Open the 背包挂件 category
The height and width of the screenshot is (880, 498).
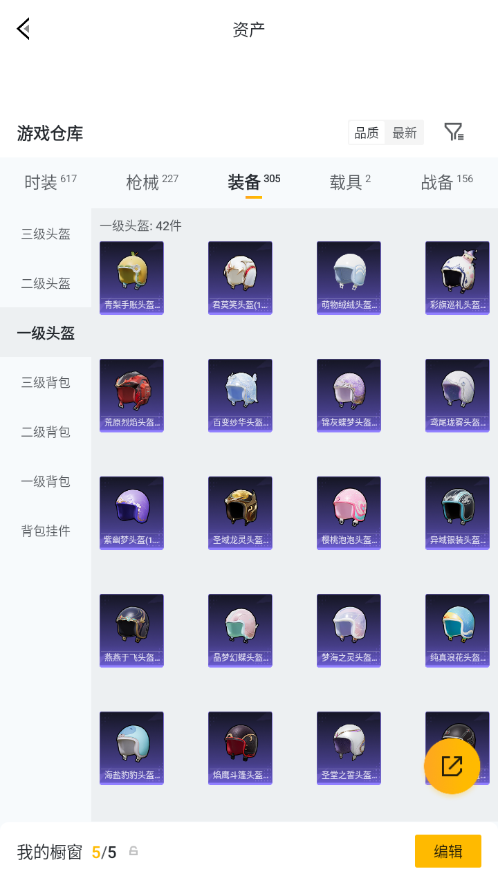(45, 530)
